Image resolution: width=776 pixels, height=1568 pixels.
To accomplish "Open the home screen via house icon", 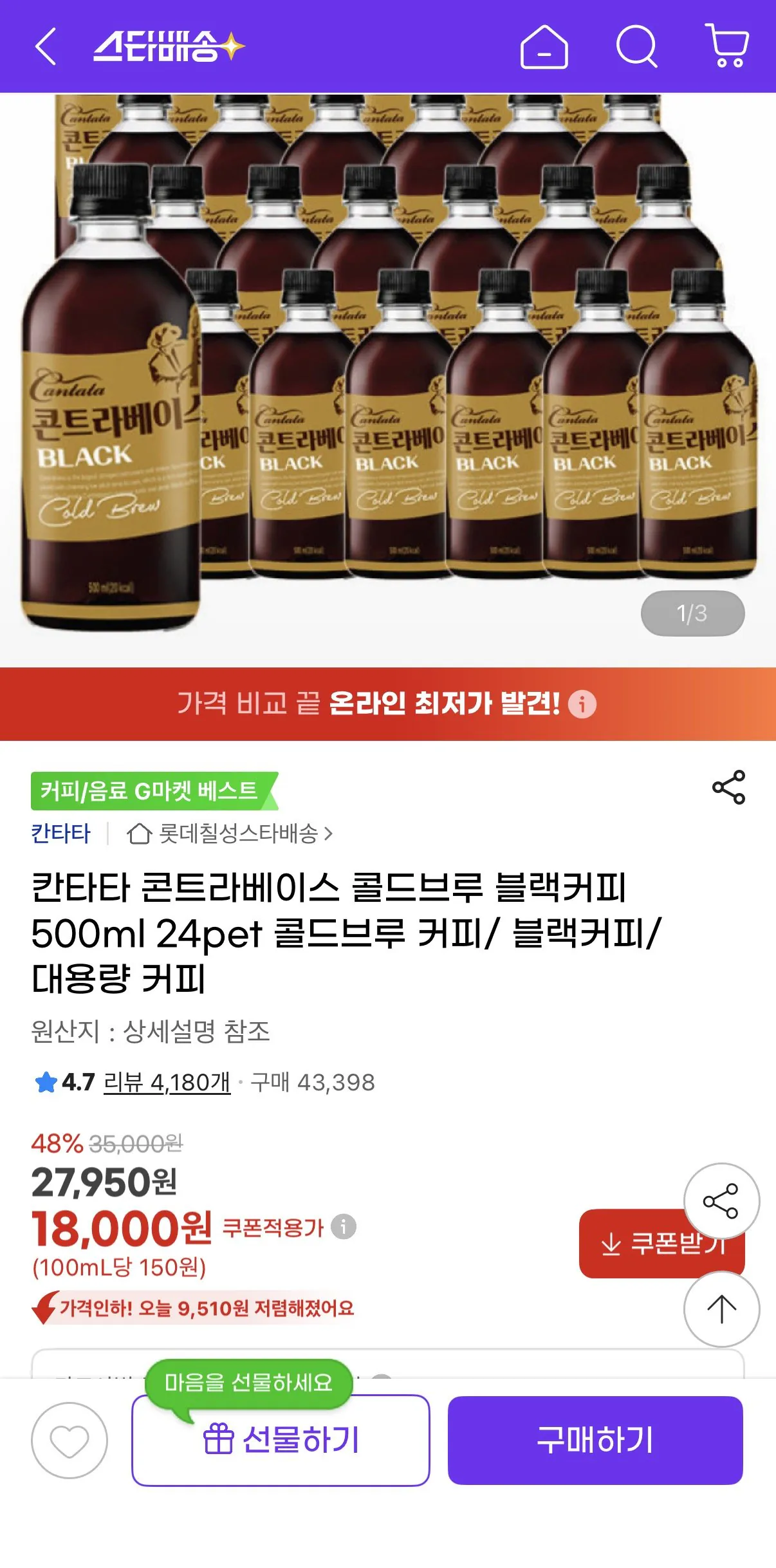I will tap(544, 48).
